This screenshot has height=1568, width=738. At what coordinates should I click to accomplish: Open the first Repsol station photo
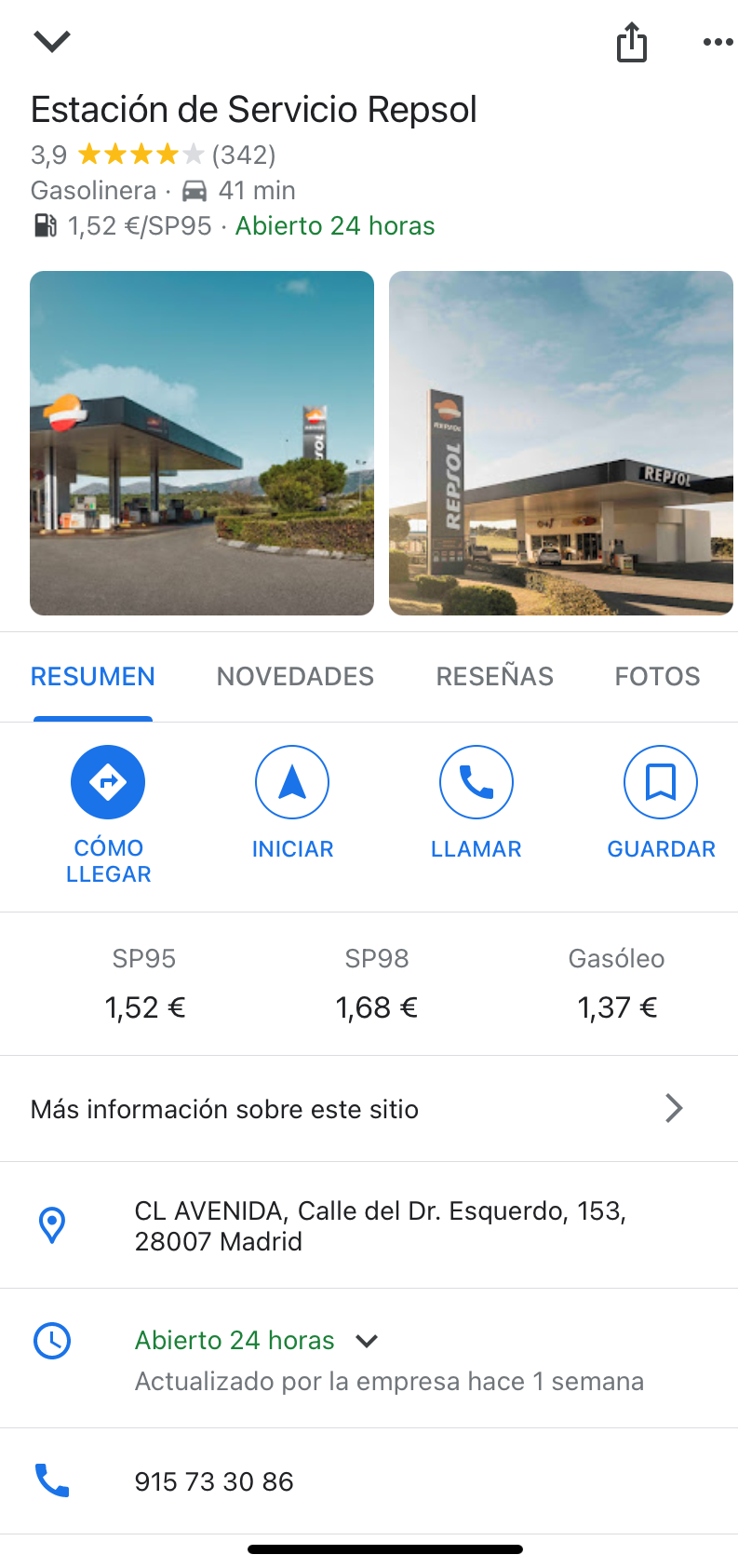202,444
